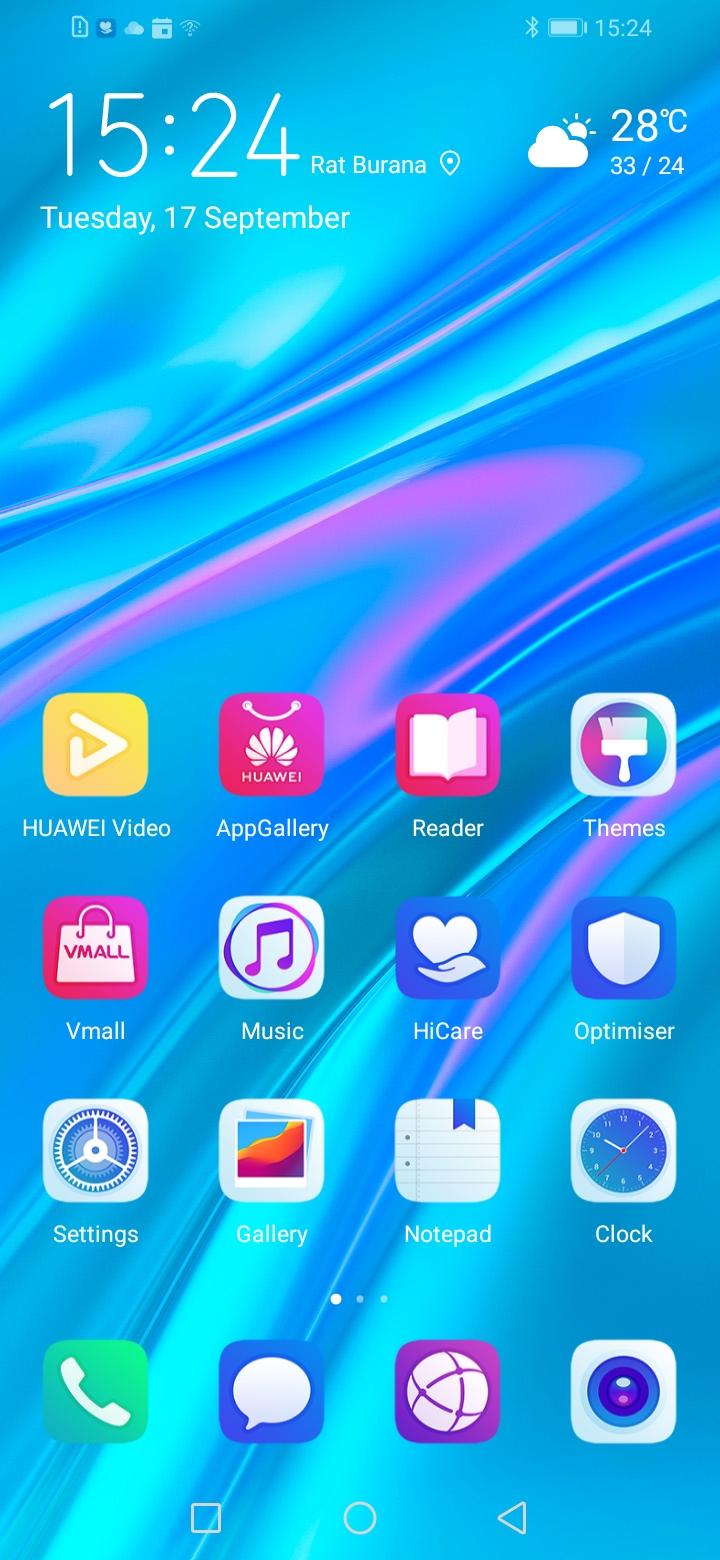Tap the weather widget showing 28°C
Screen dimensions: 720x1560
[608, 143]
